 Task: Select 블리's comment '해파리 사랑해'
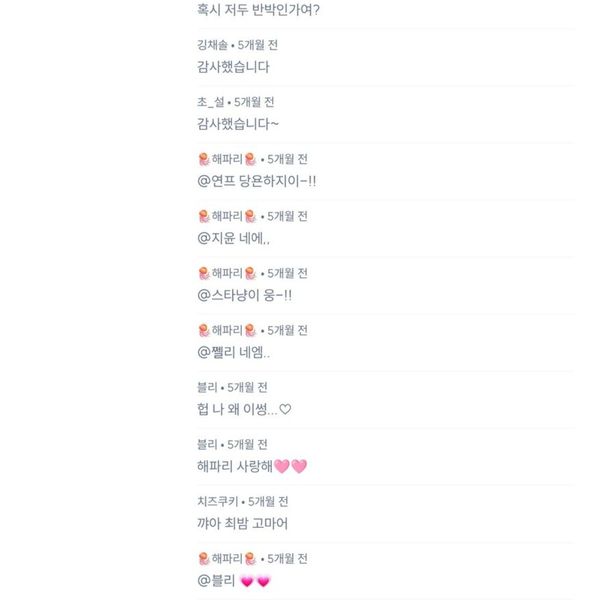252,466
